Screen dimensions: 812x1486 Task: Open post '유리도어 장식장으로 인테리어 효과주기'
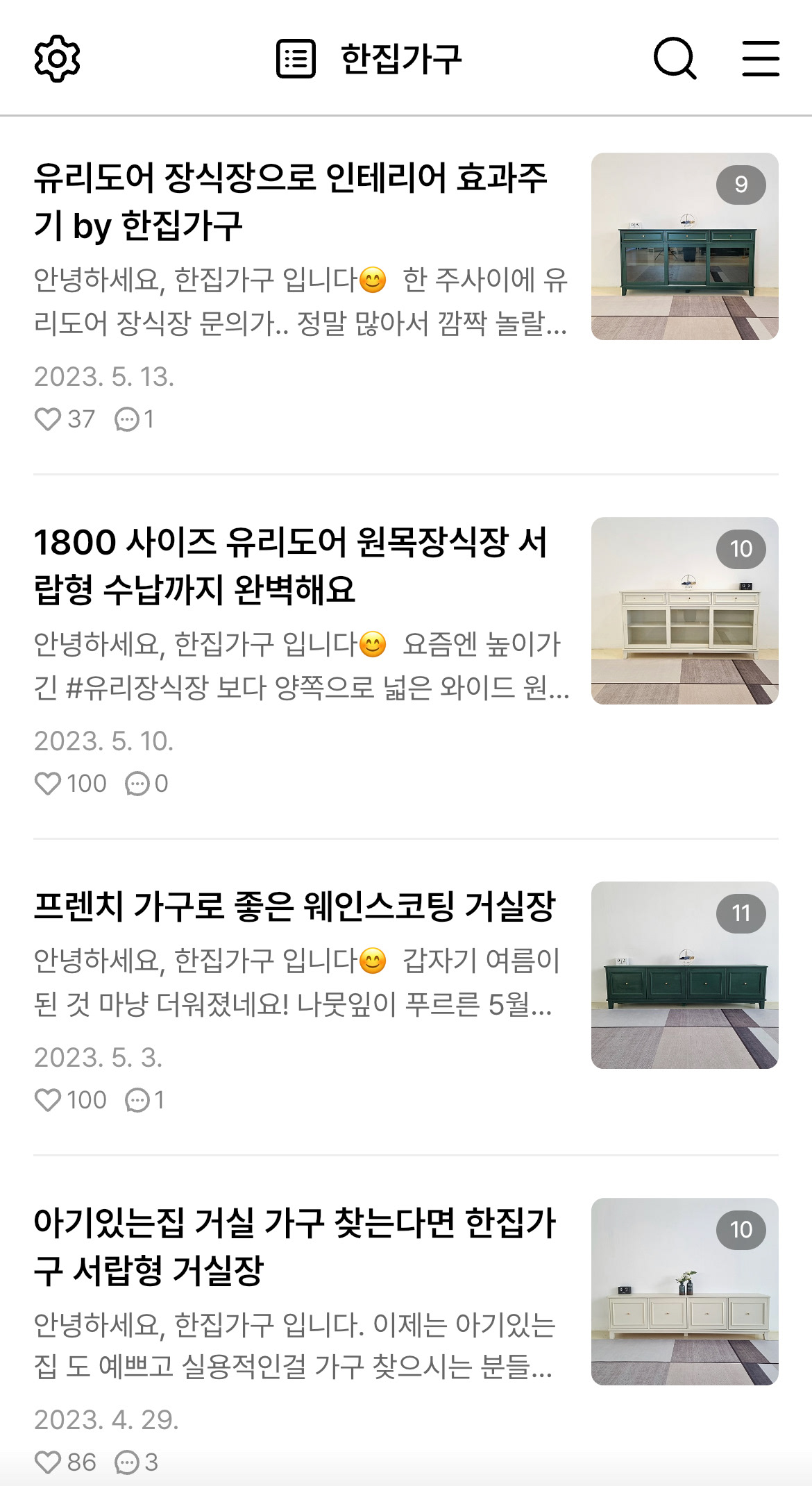pyautogui.click(x=290, y=201)
